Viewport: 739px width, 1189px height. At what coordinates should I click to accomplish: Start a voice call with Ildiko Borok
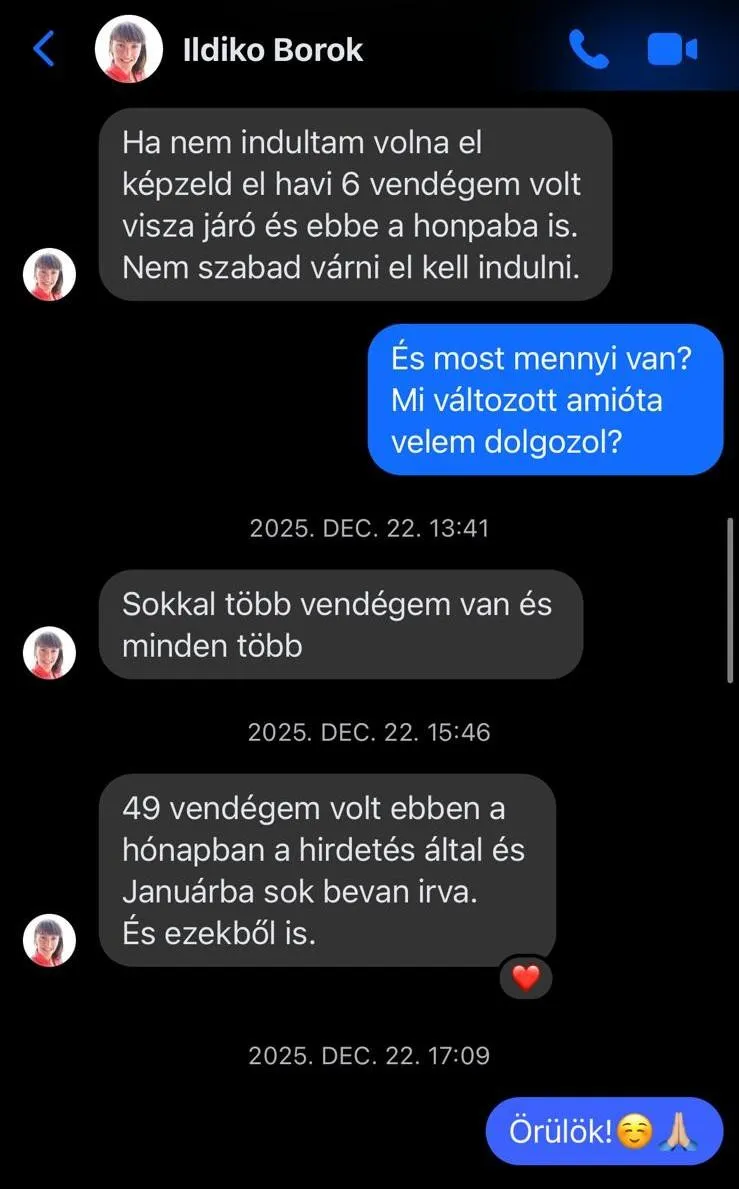[x=588, y=49]
